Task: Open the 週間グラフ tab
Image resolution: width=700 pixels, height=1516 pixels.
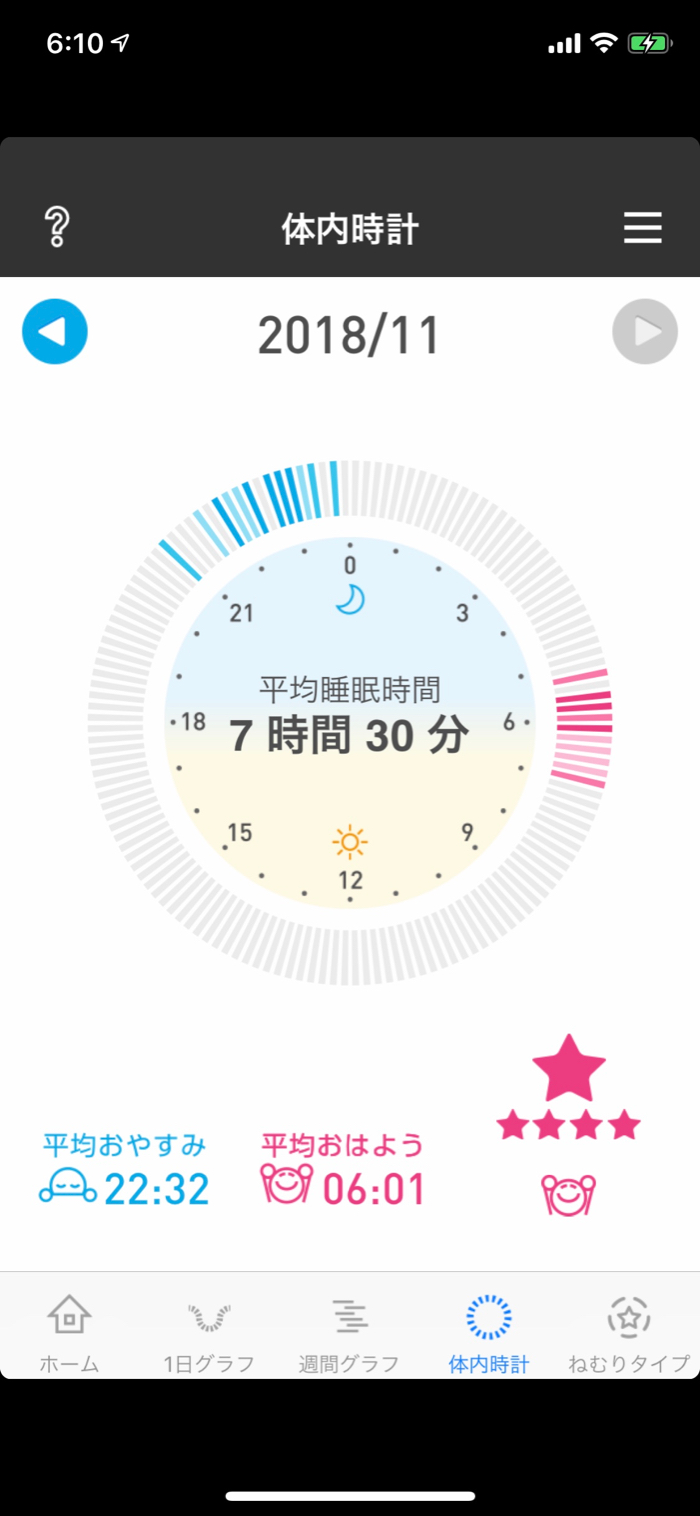Action: tap(349, 1333)
